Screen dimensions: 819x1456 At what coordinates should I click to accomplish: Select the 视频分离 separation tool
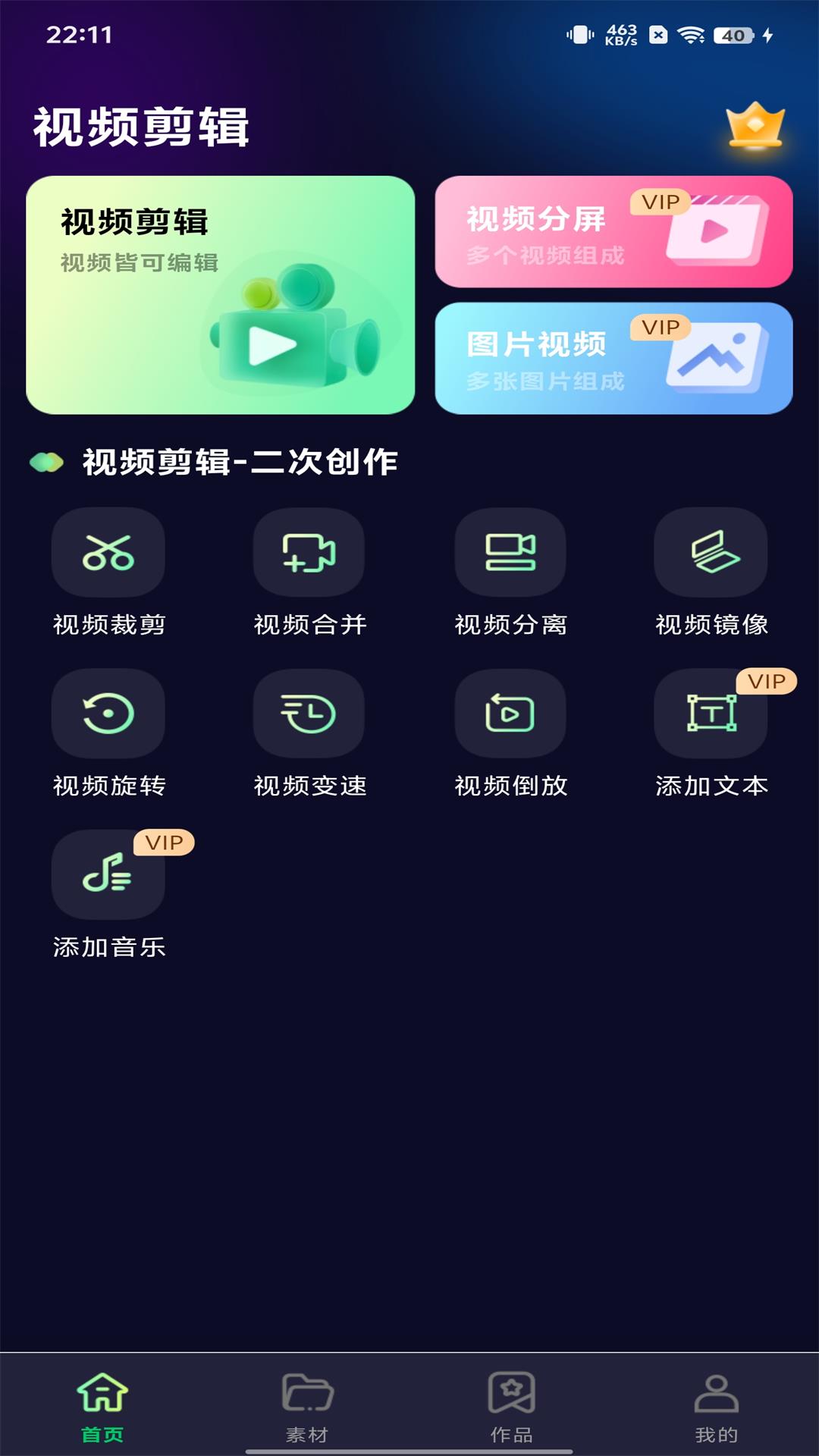click(509, 552)
